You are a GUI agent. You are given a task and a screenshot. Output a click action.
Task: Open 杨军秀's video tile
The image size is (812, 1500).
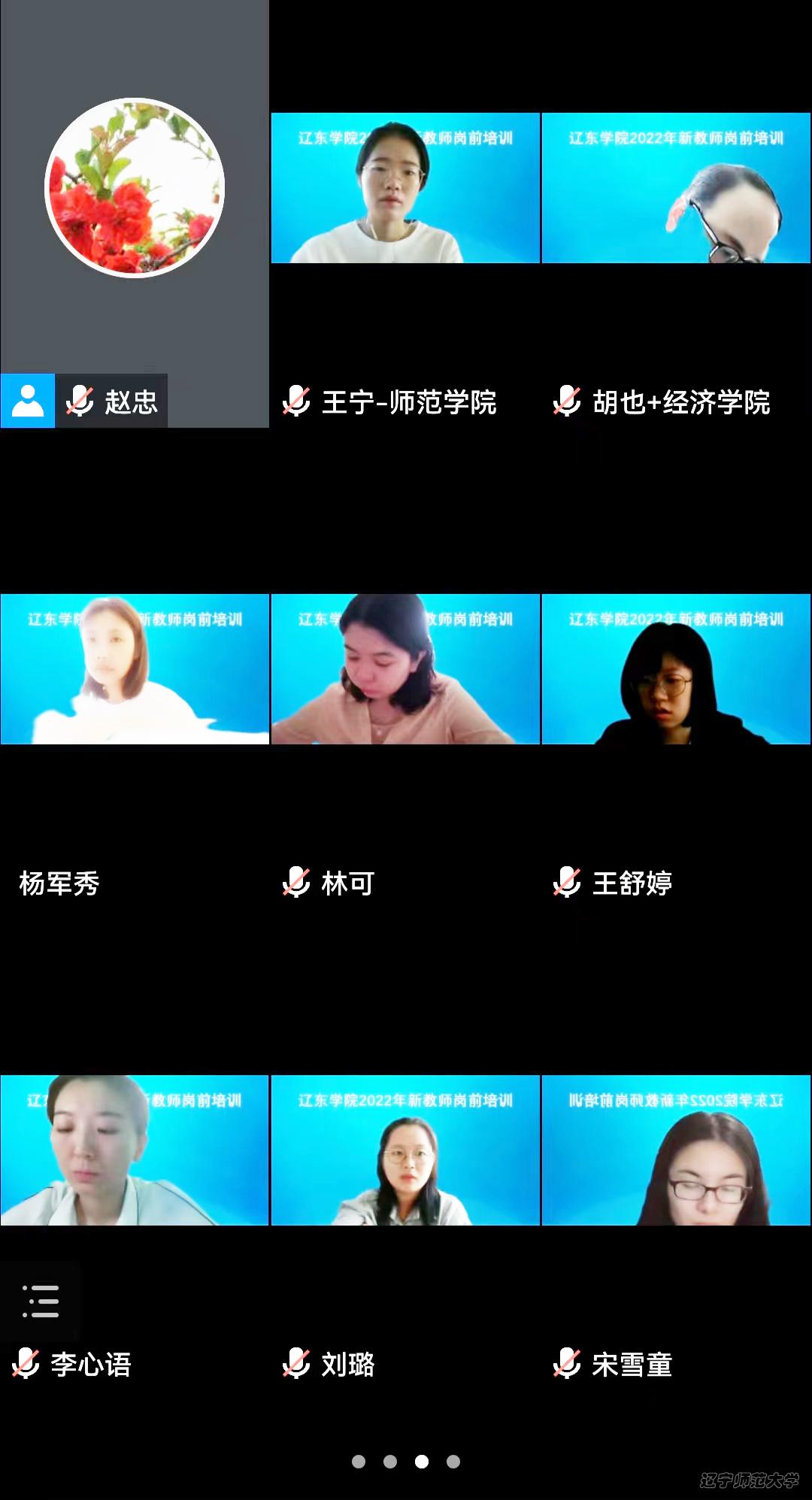(135, 669)
